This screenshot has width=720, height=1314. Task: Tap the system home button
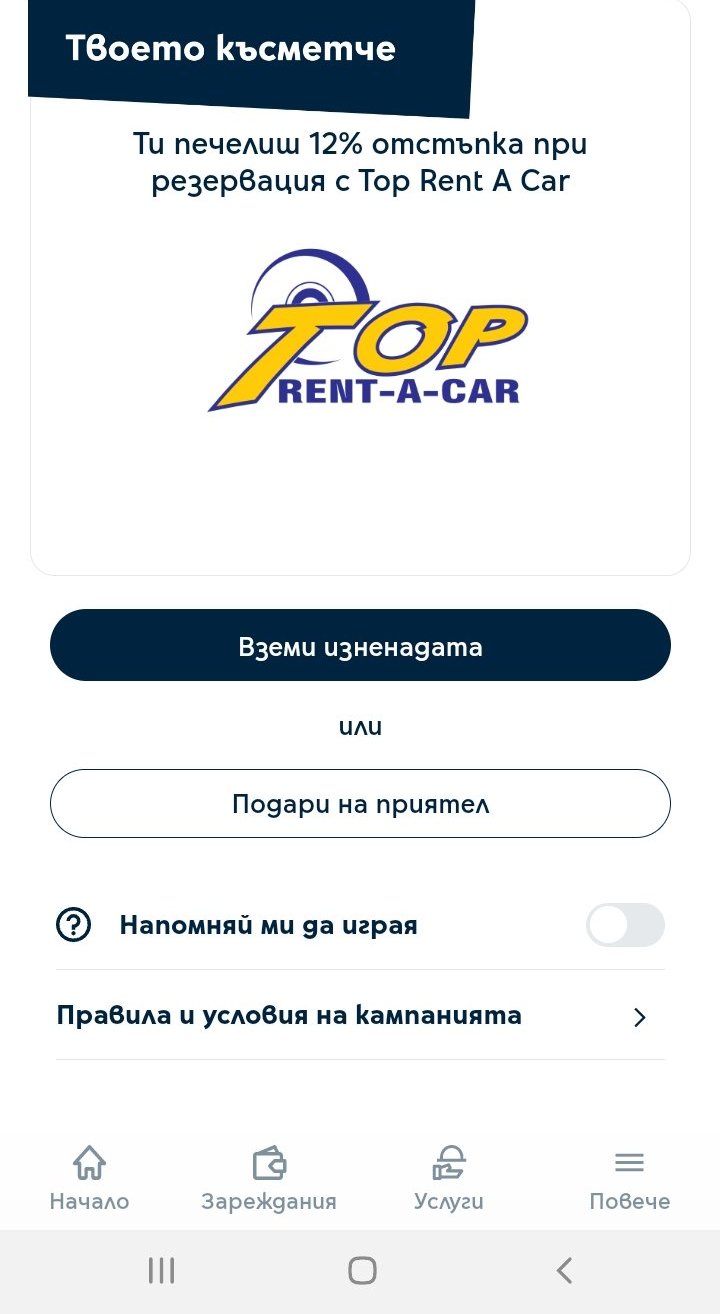tap(362, 1271)
